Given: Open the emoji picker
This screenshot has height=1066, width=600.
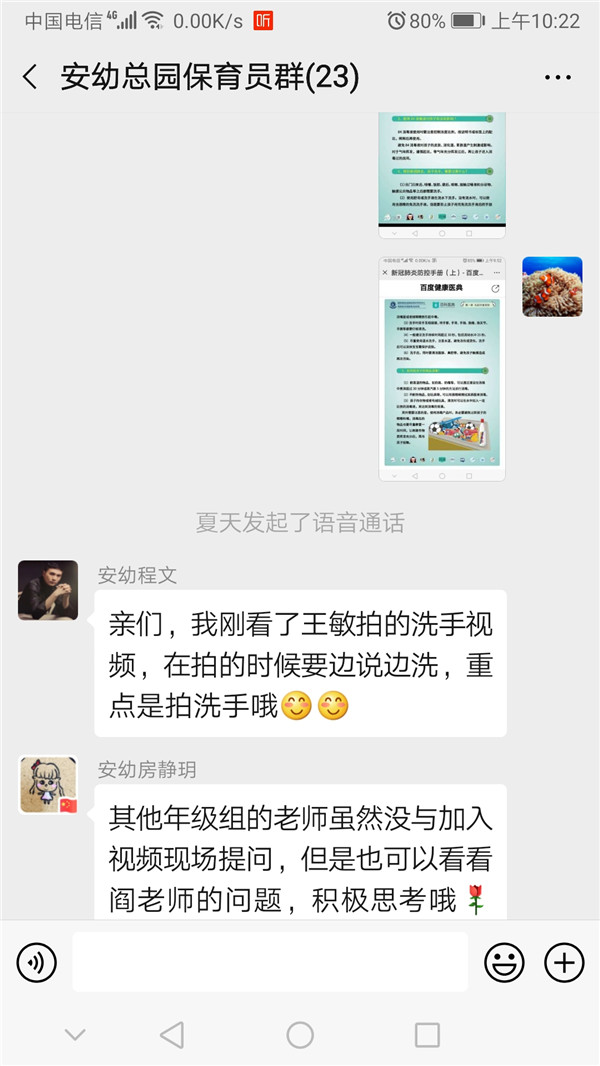Looking at the screenshot, I should pyautogui.click(x=504, y=962).
